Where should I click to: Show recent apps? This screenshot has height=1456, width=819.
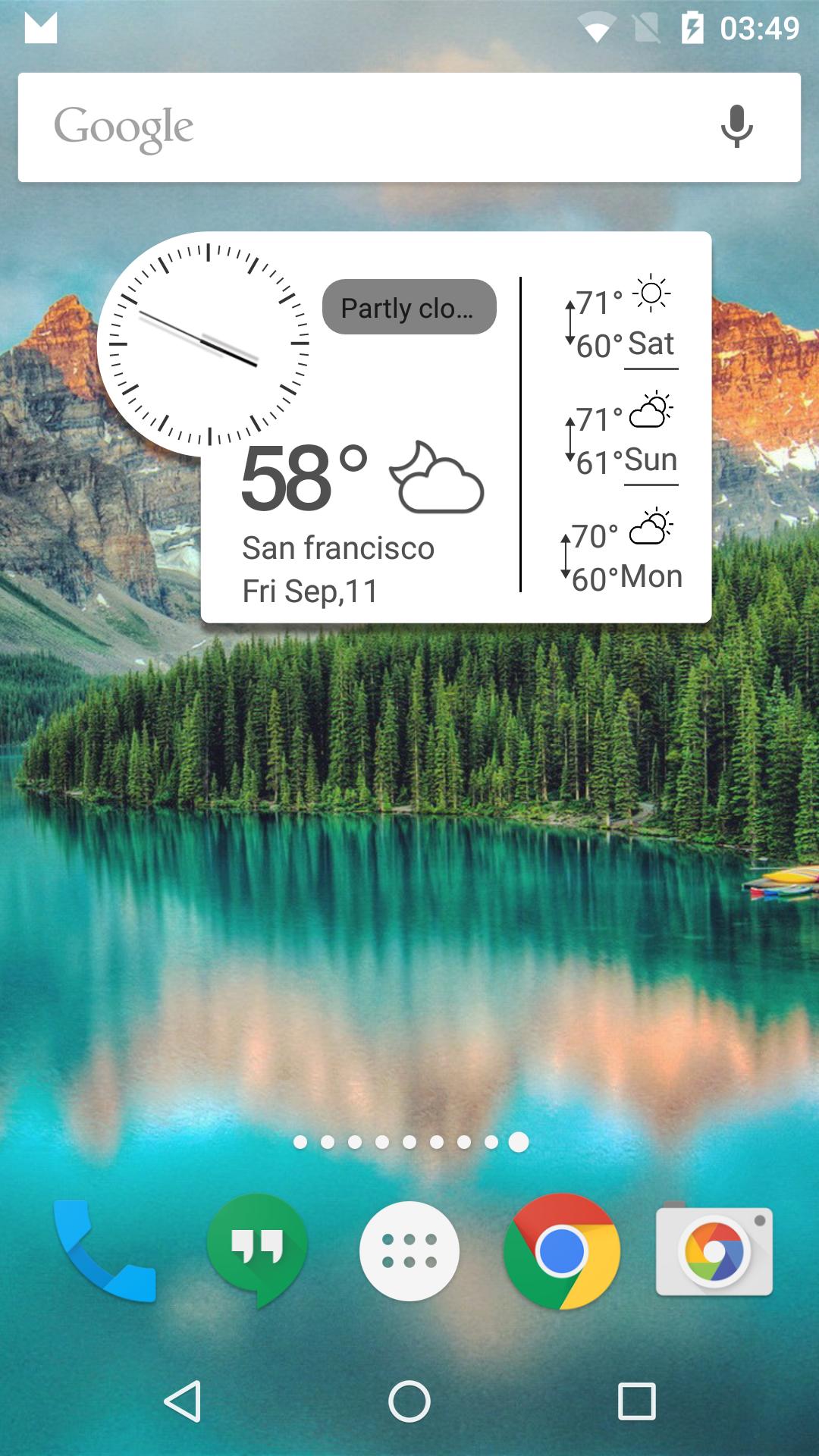pyautogui.click(x=637, y=1401)
